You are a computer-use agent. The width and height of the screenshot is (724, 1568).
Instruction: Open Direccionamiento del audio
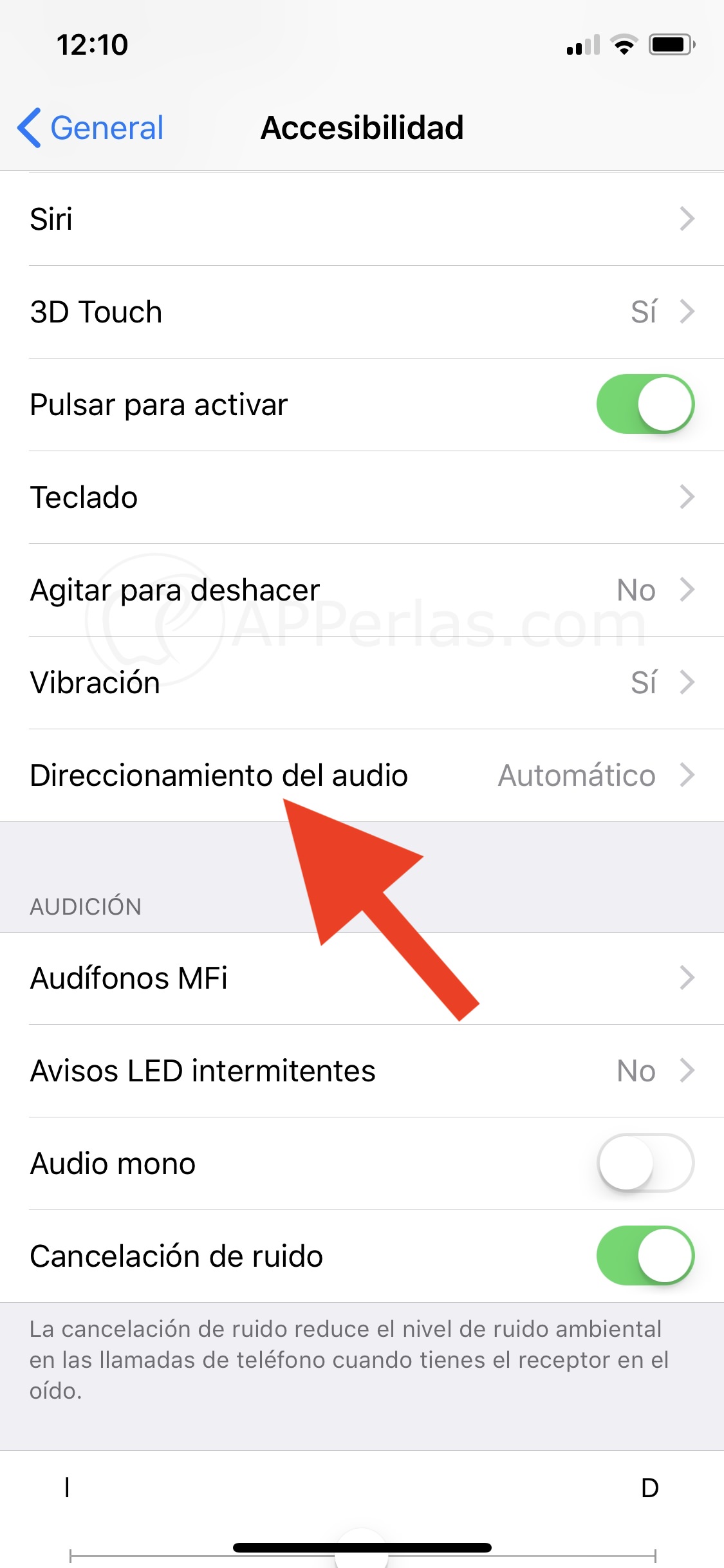coord(362,775)
